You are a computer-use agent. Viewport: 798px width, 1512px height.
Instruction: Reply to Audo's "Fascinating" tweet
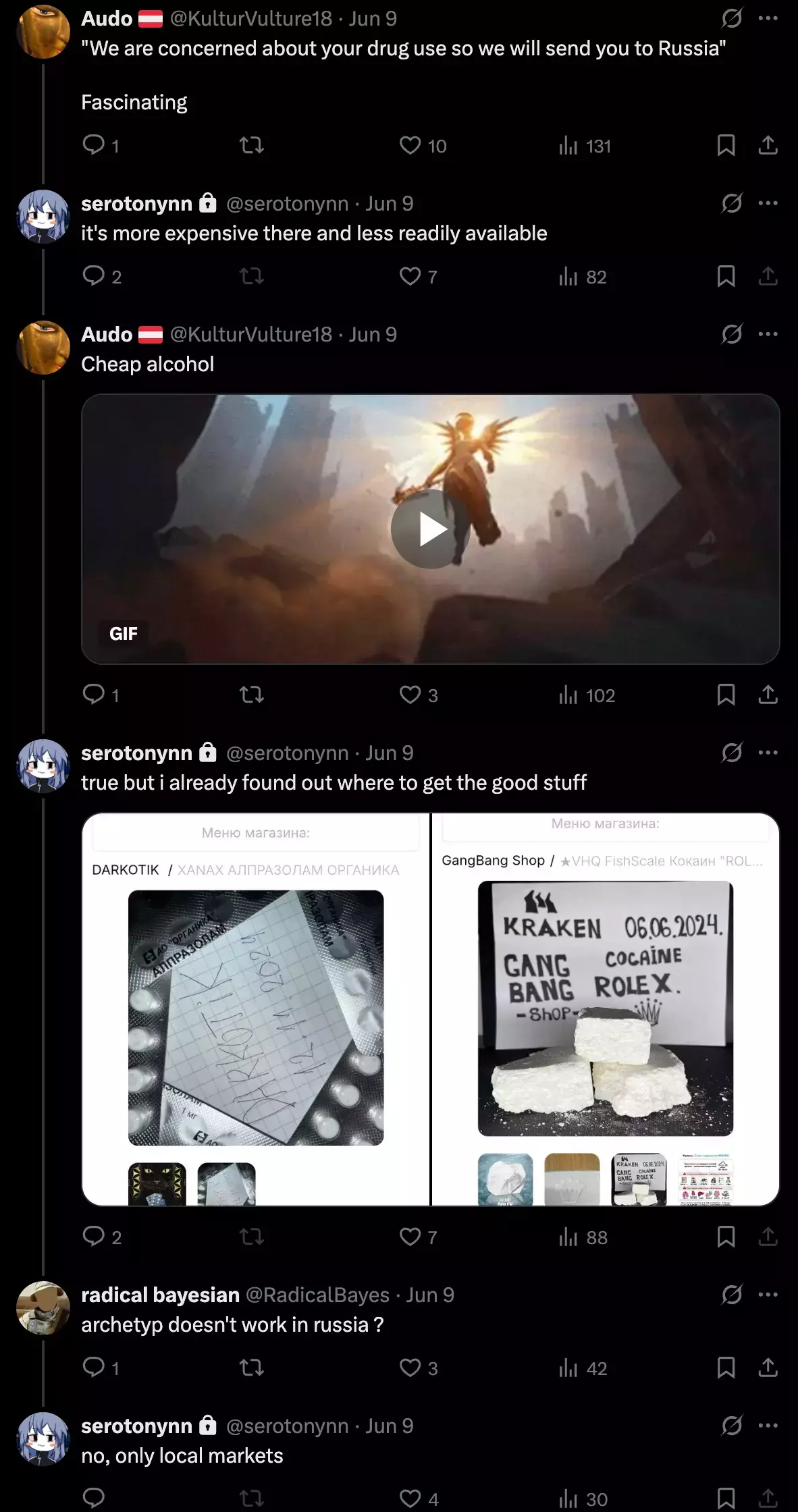(x=93, y=145)
